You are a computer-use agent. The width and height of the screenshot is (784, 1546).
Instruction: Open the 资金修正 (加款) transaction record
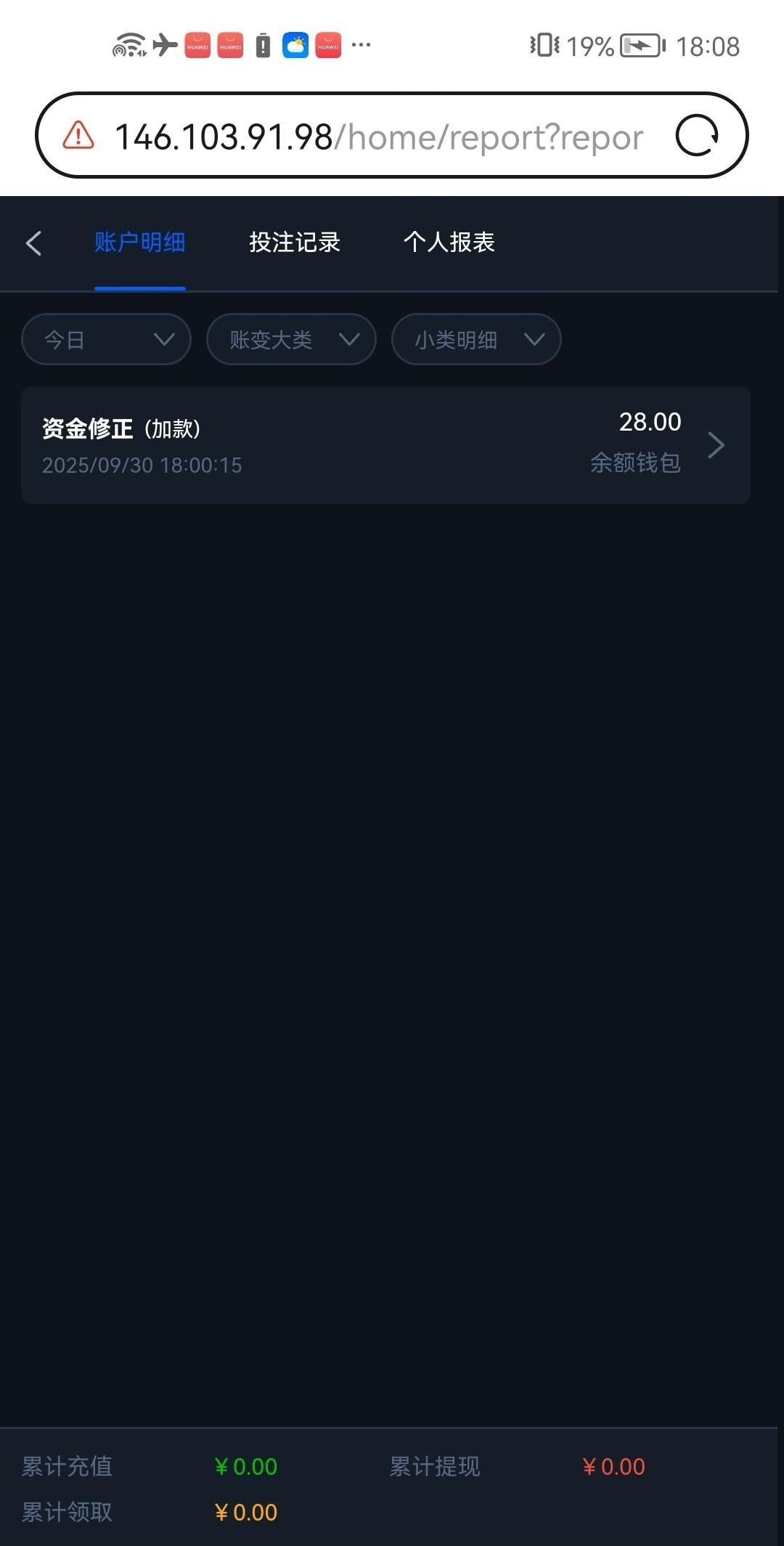point(385,445)
